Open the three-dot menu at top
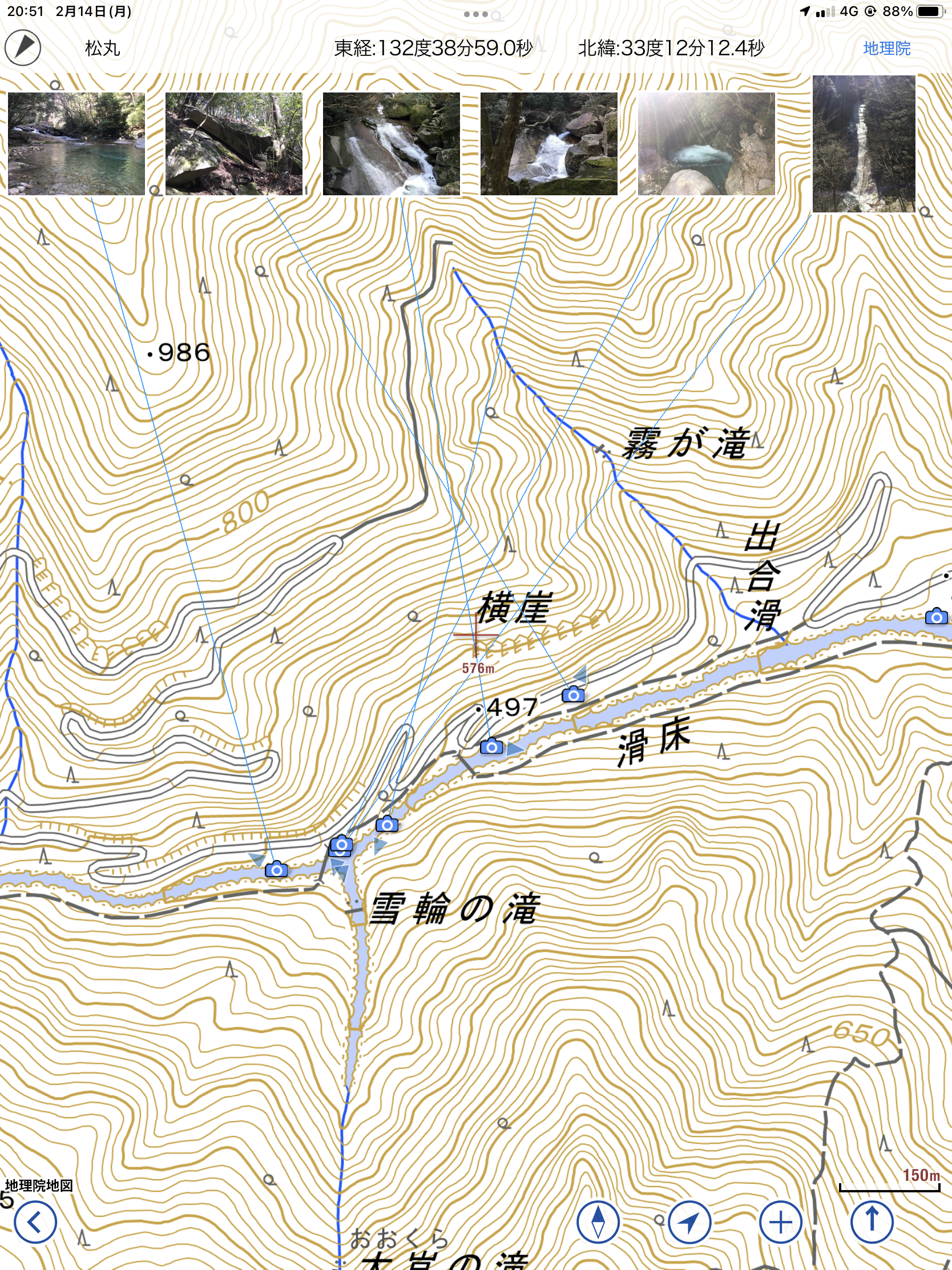952x1270 pixels. [x=475, y=14]
